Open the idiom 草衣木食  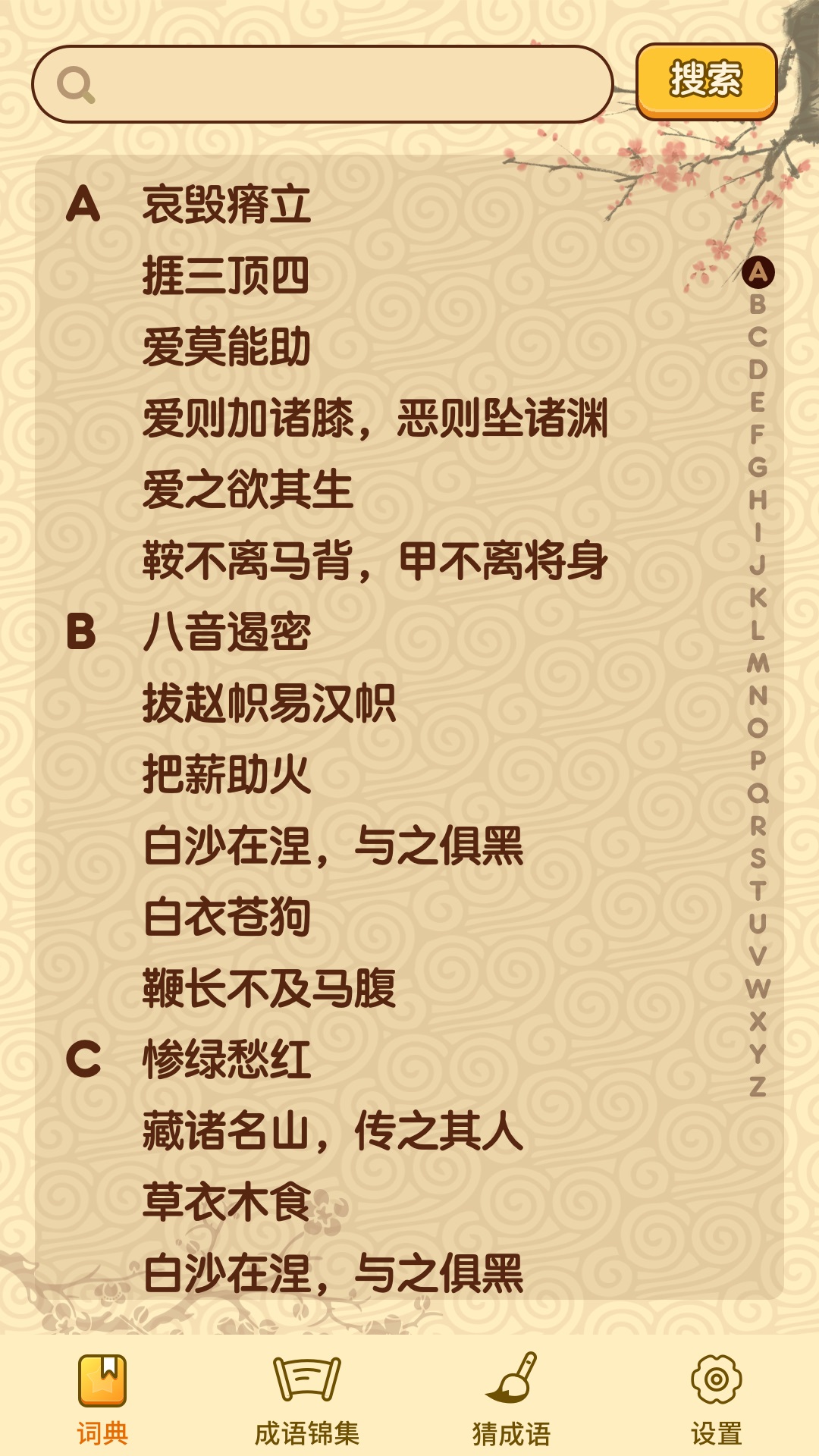point(227,1203)
